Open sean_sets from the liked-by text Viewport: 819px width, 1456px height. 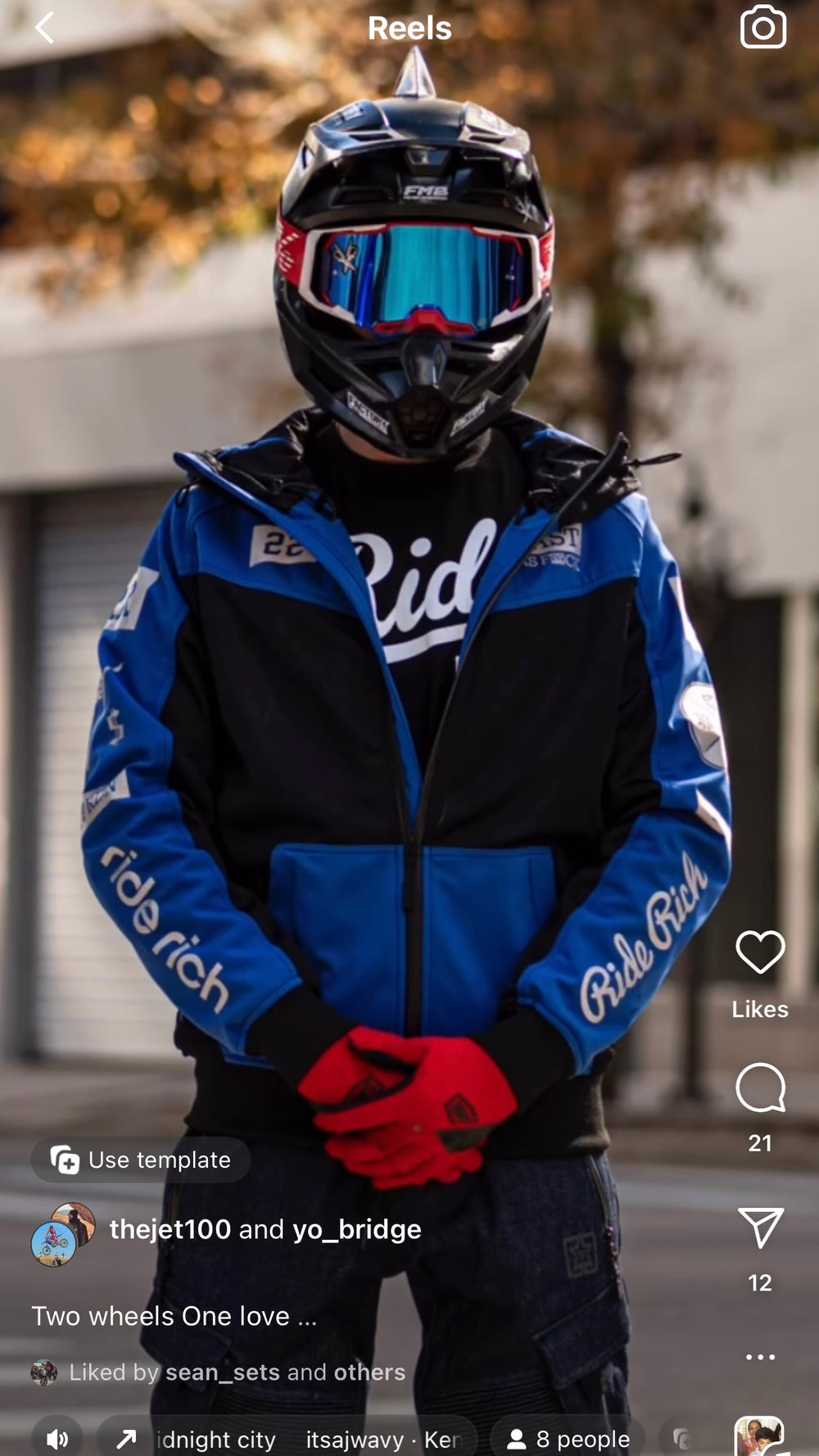[219, 1372]
